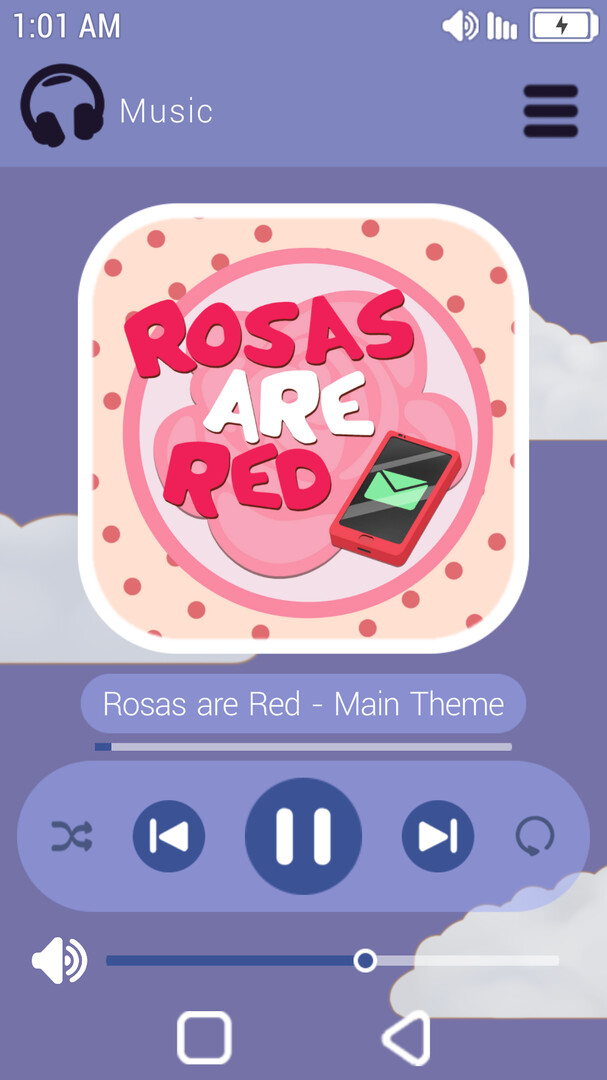Image resolution: width=607 pixels, height=1080 pixels.
Task: Enable shuffle mode
Action: pos(72,836)
